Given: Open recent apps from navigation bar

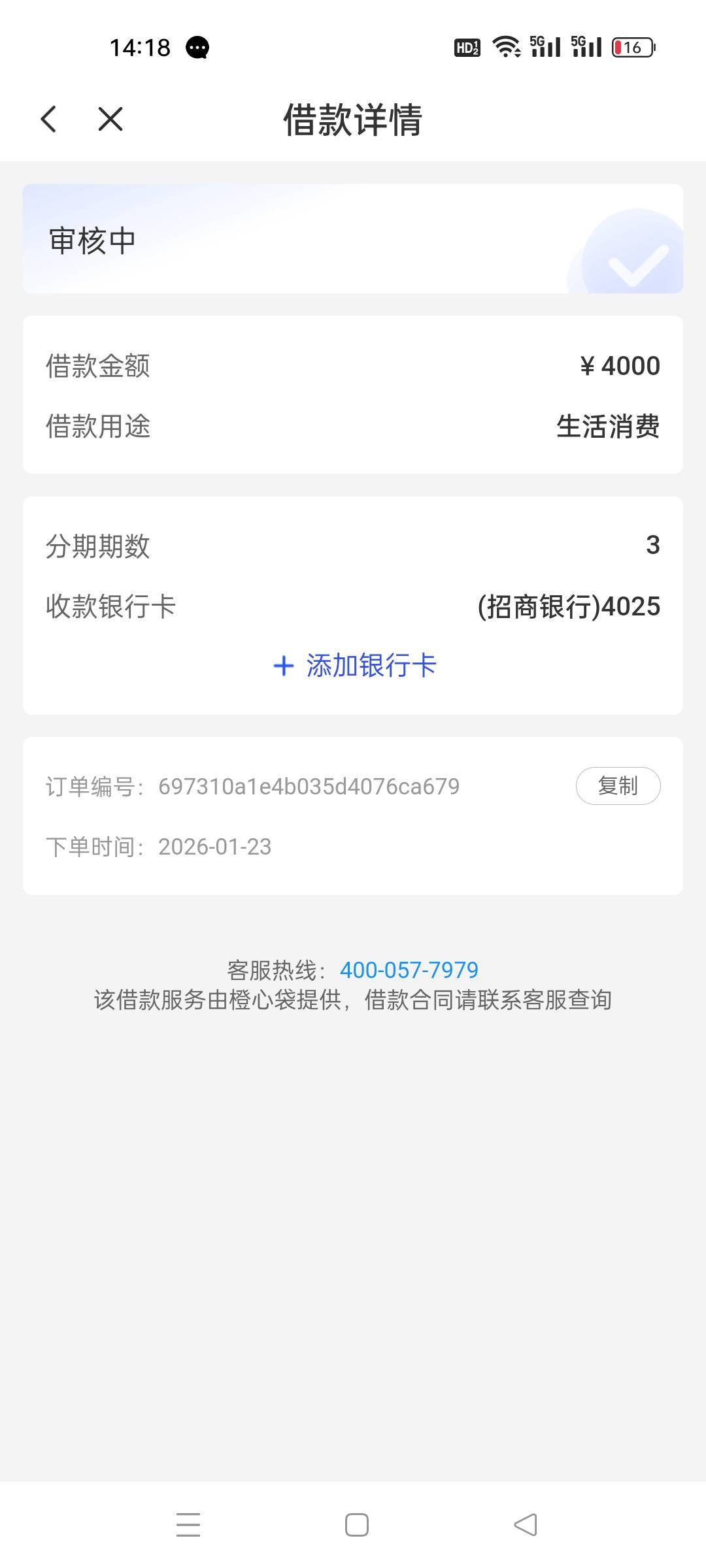Looking at the screenshot, I should (188, 1525).
